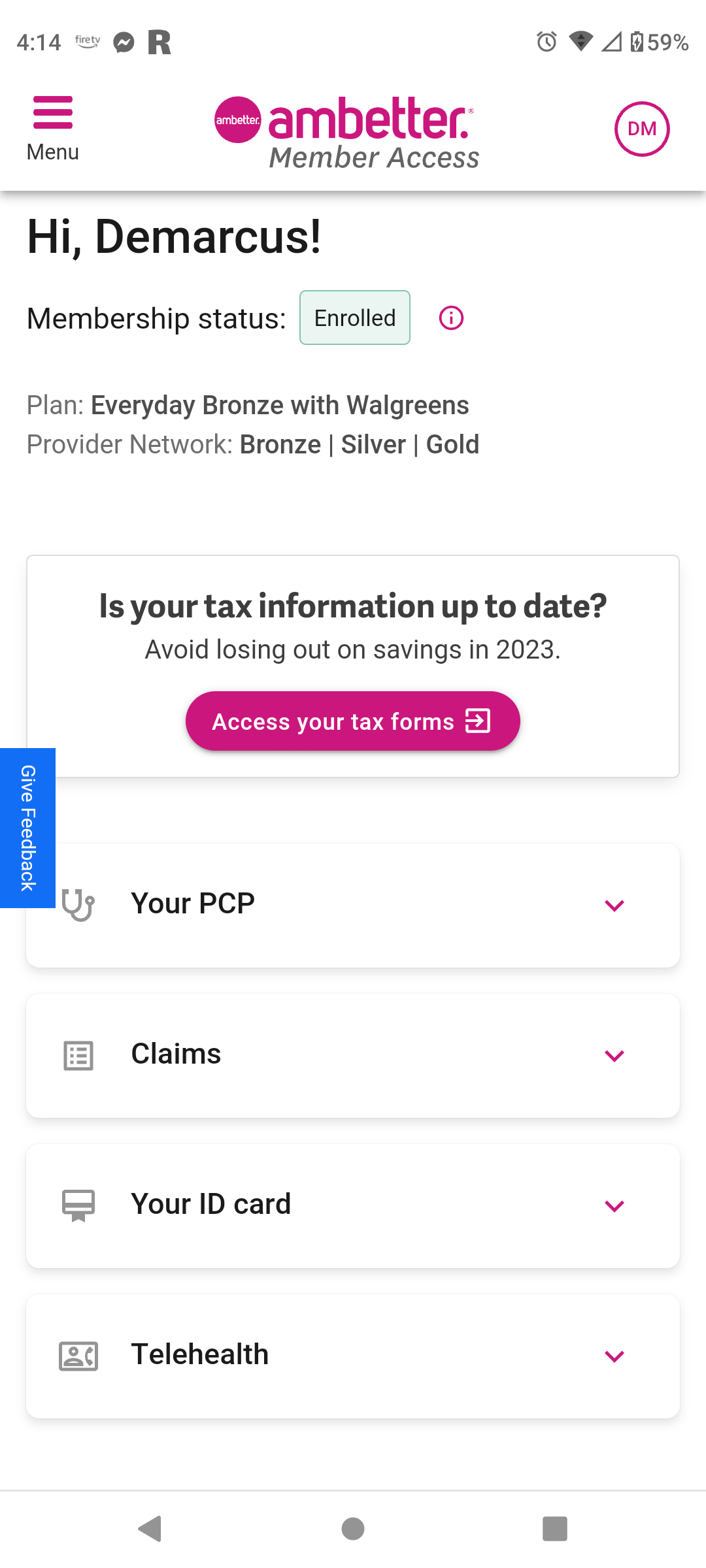The width and height of the screenshot is (706, 1568).
Task: Open recent apps from the navigation bar
Action: pos(555,1529)
